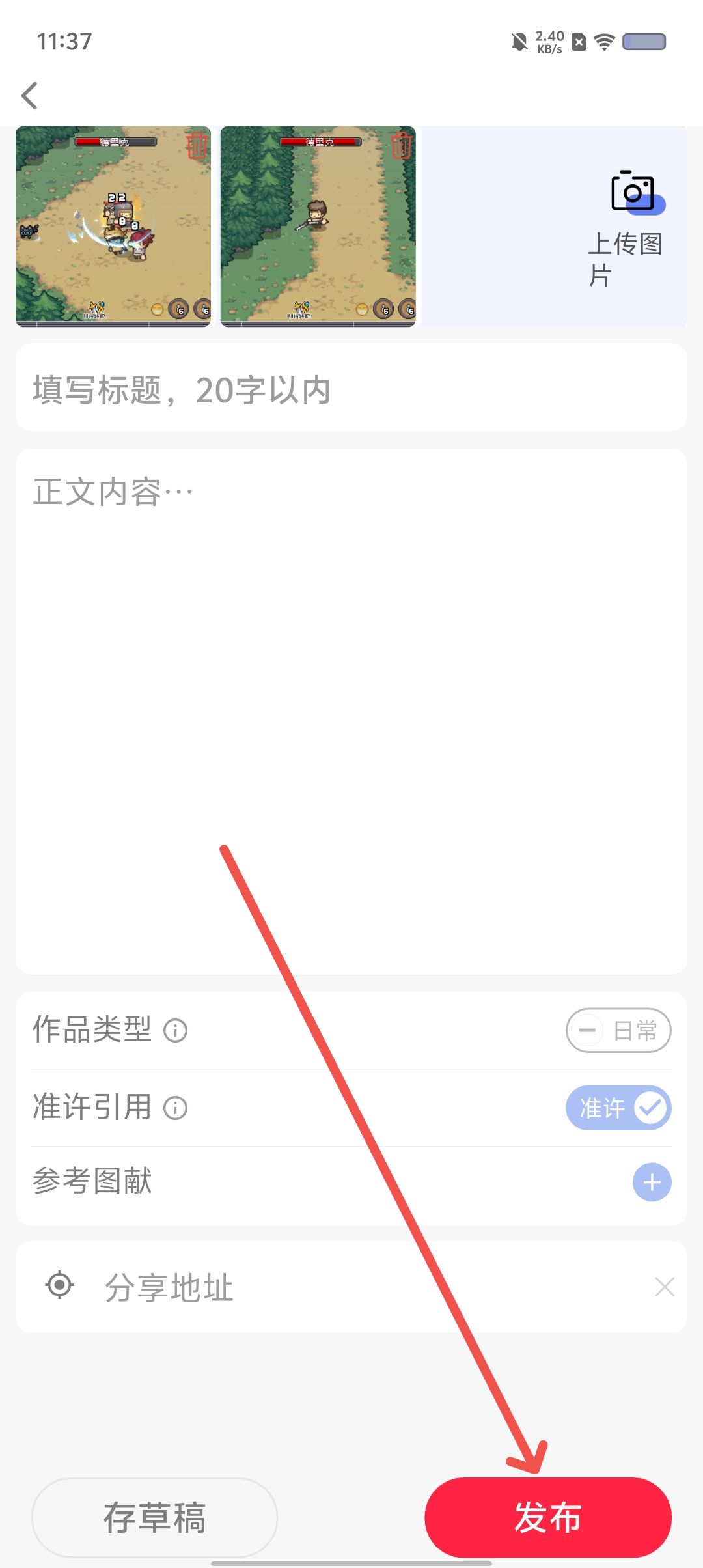The height and width of the screenshot is (1568, 703).
Task: Disable the 准许 citation toggle
Action: pyautogui.click(x=618, y=1108)
